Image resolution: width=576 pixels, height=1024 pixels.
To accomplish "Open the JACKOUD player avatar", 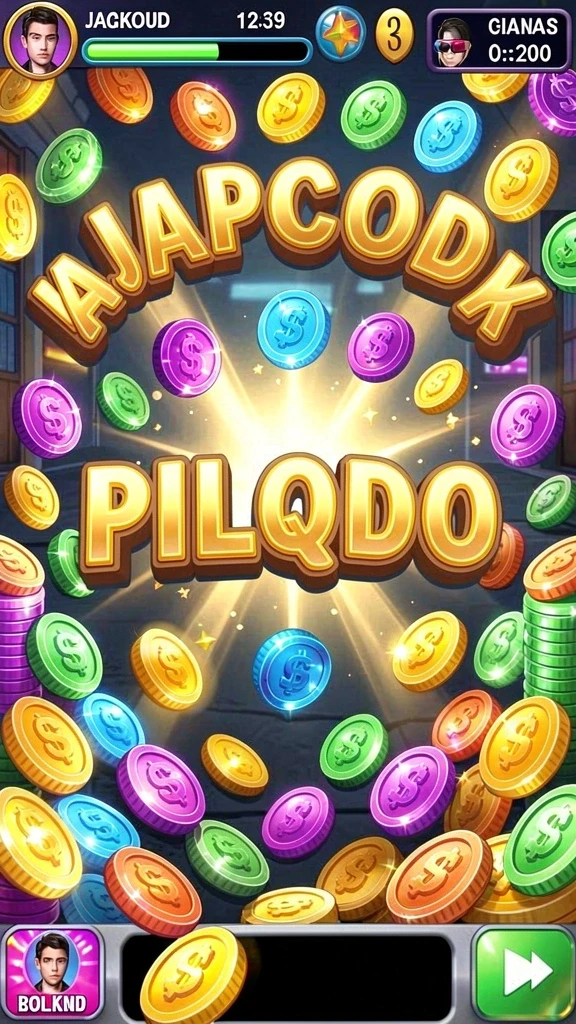I will [40, 40].
